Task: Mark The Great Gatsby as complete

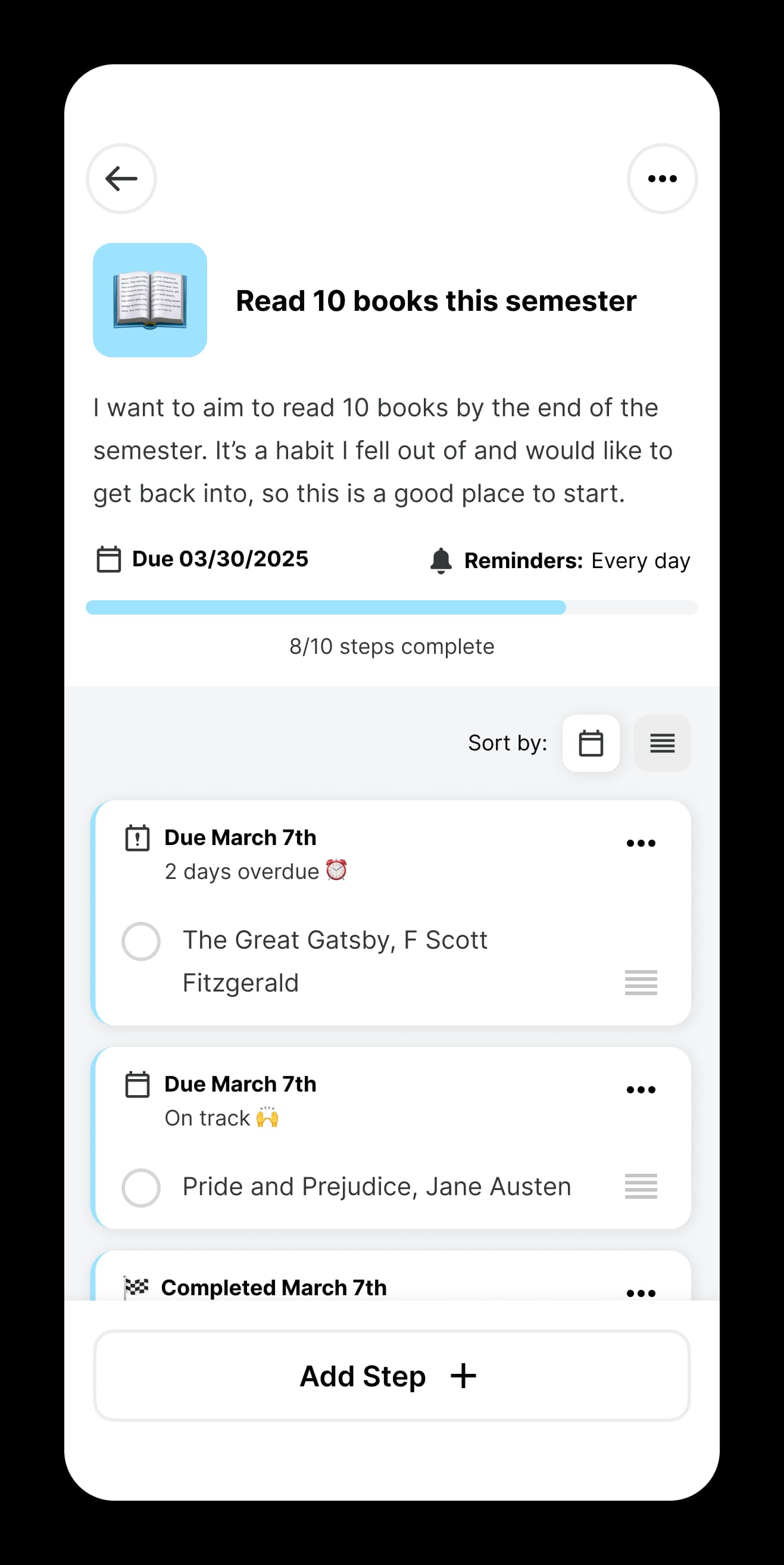Action: (x=140, y=941)
